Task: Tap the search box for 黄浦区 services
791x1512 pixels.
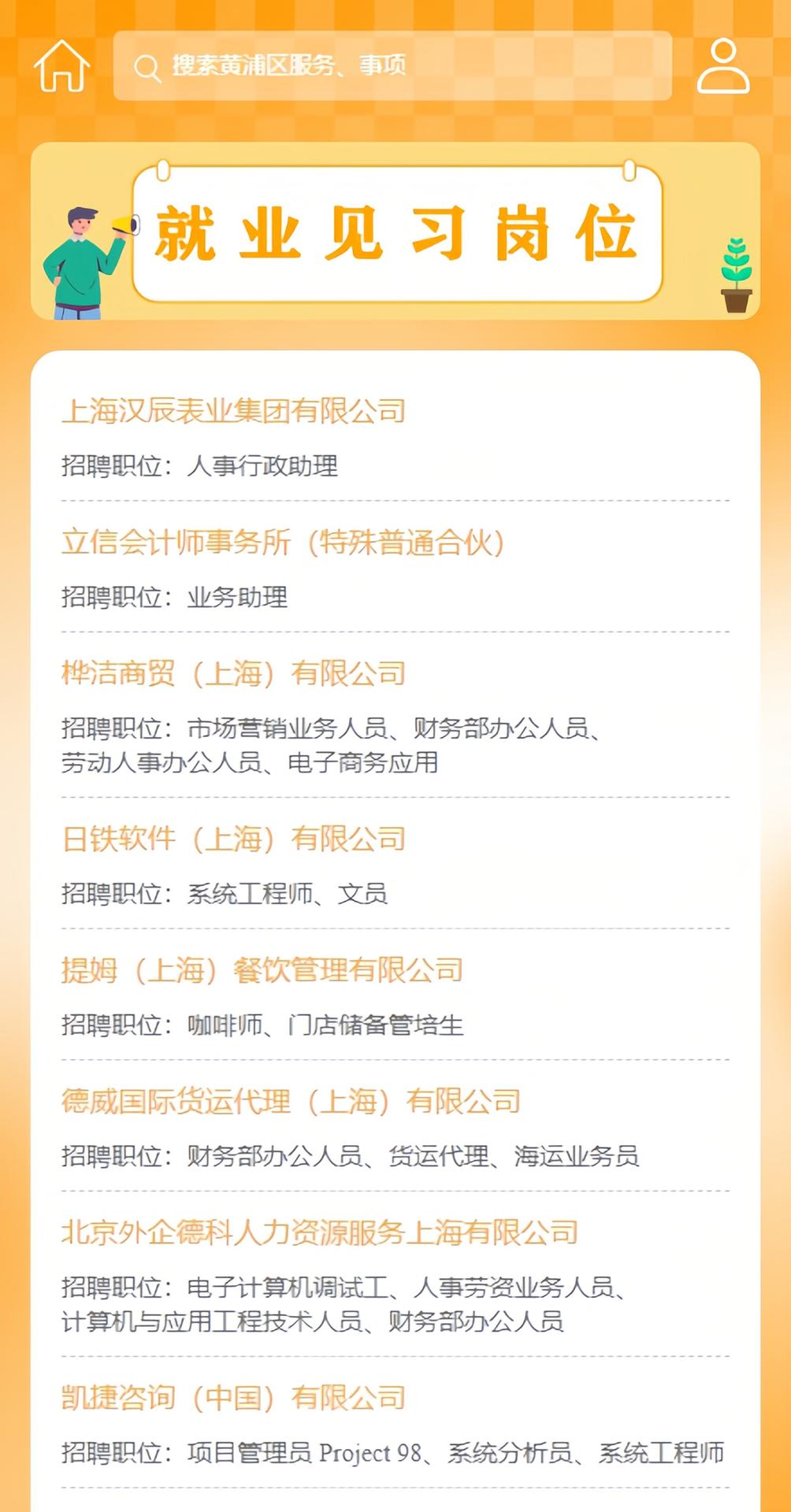Action: (392, 66)
